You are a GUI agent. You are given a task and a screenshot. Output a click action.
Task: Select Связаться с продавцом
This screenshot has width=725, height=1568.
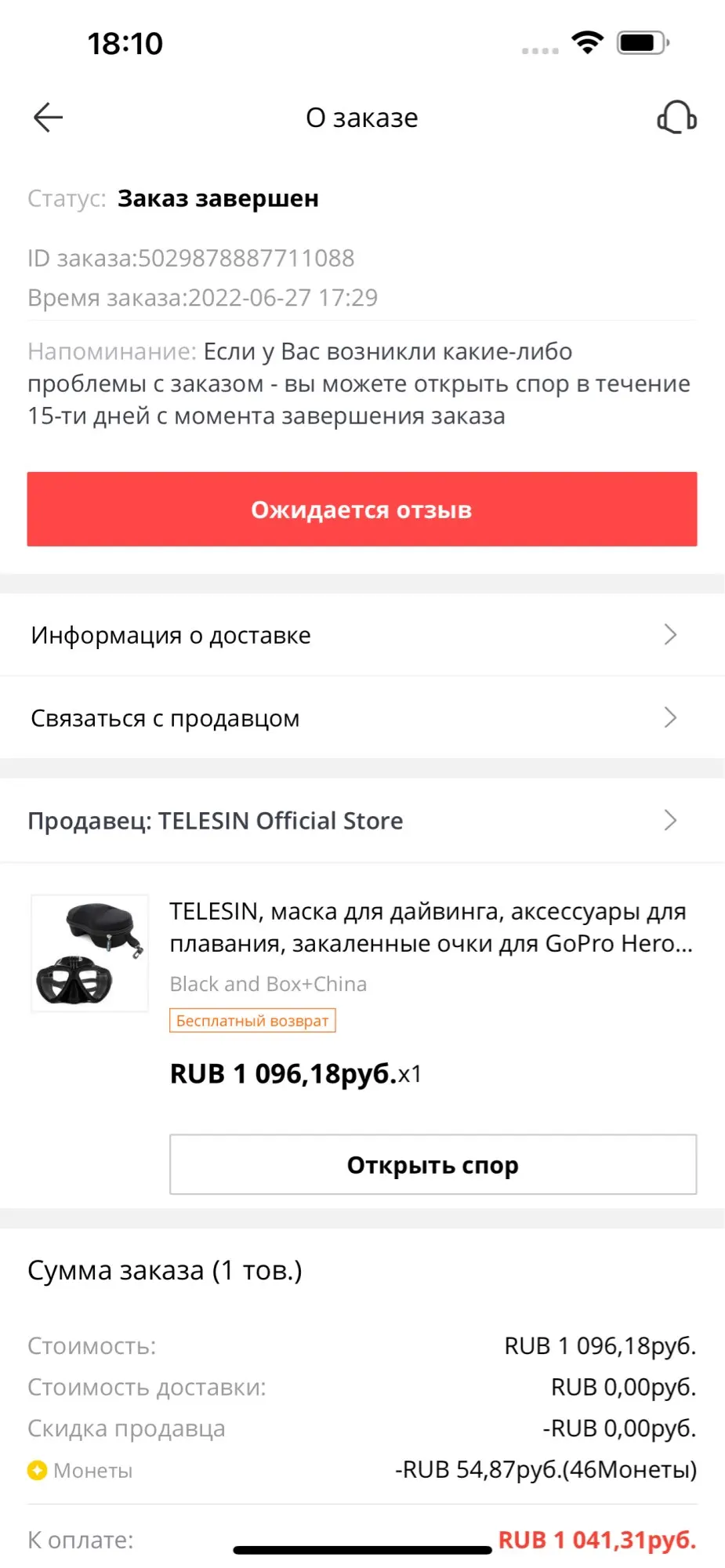click(x=361, y=718)
